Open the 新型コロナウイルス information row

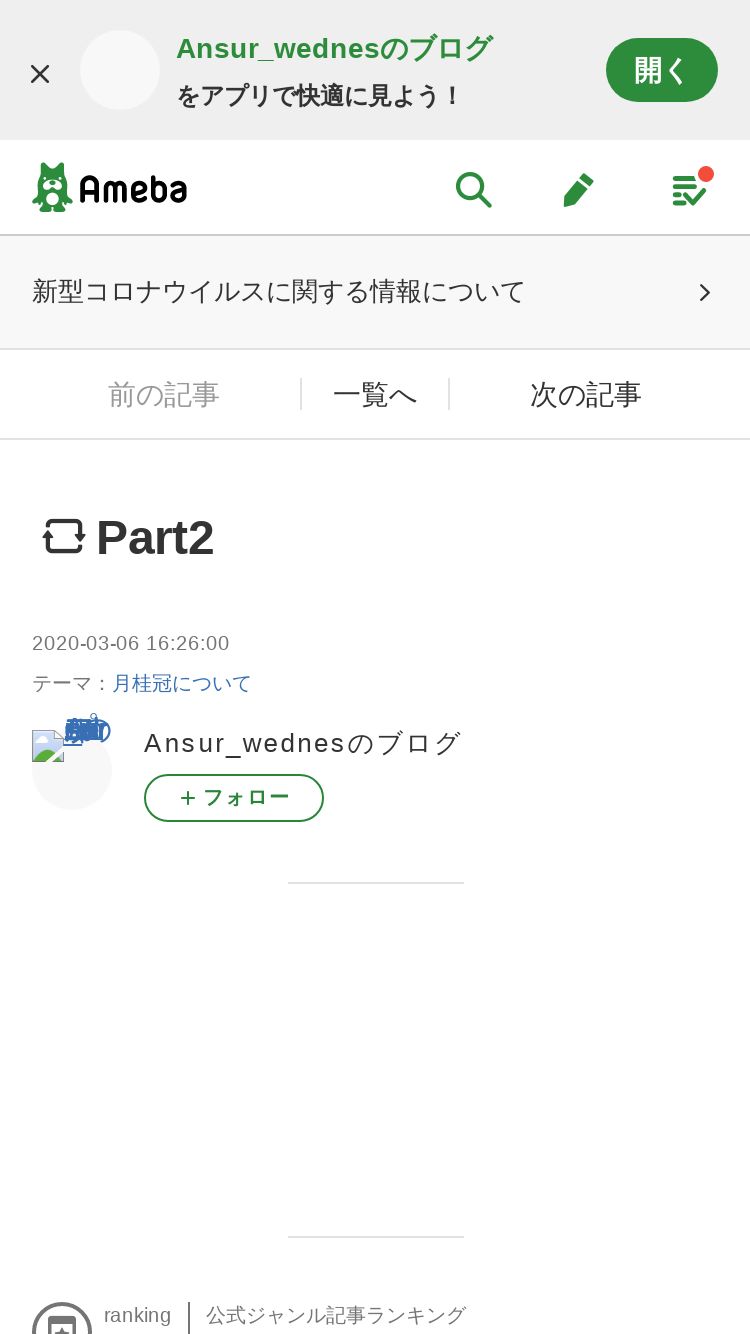coord(375,292)
